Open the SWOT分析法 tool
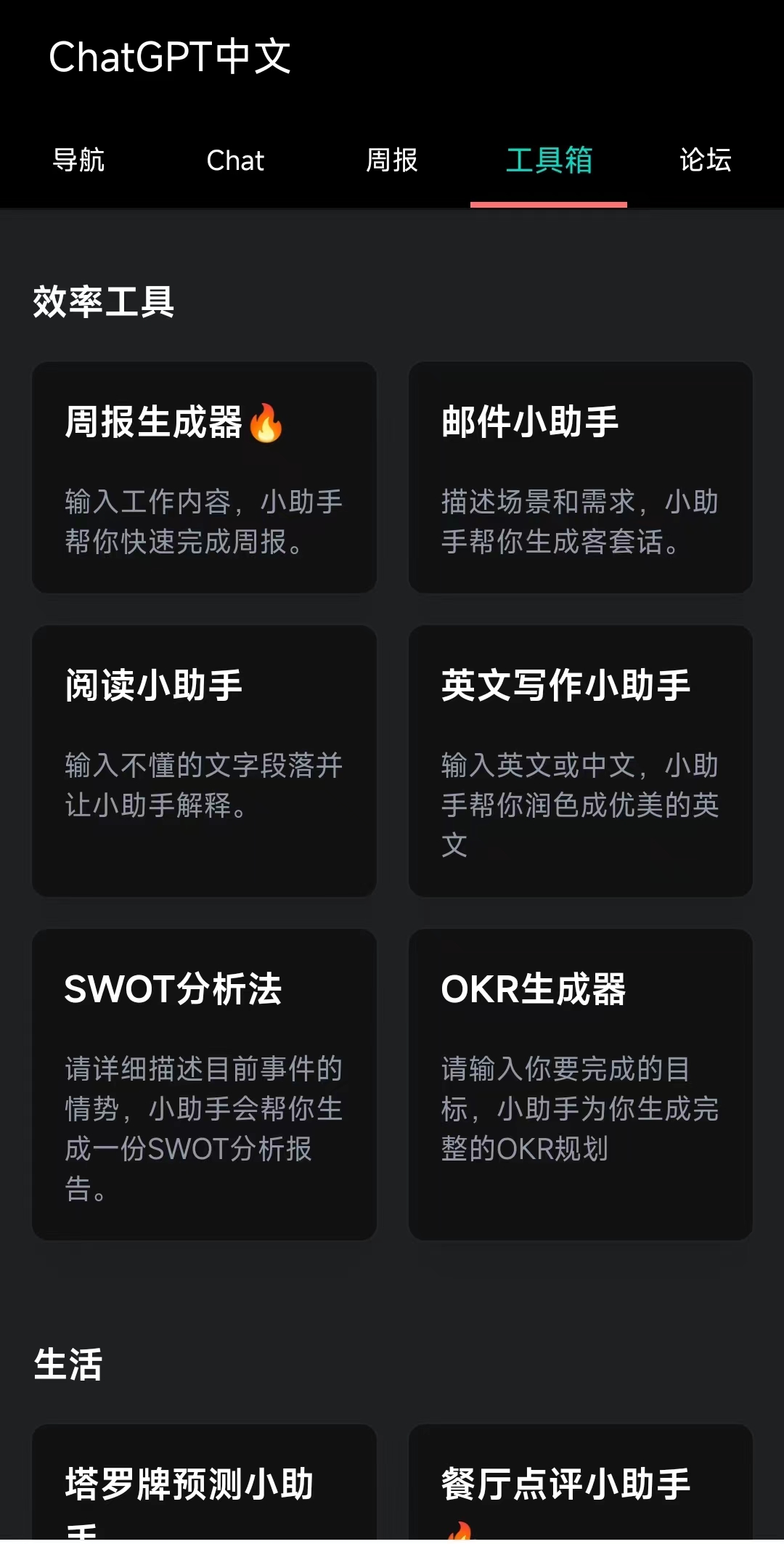784x1544 pixels. coord(204,1084)
